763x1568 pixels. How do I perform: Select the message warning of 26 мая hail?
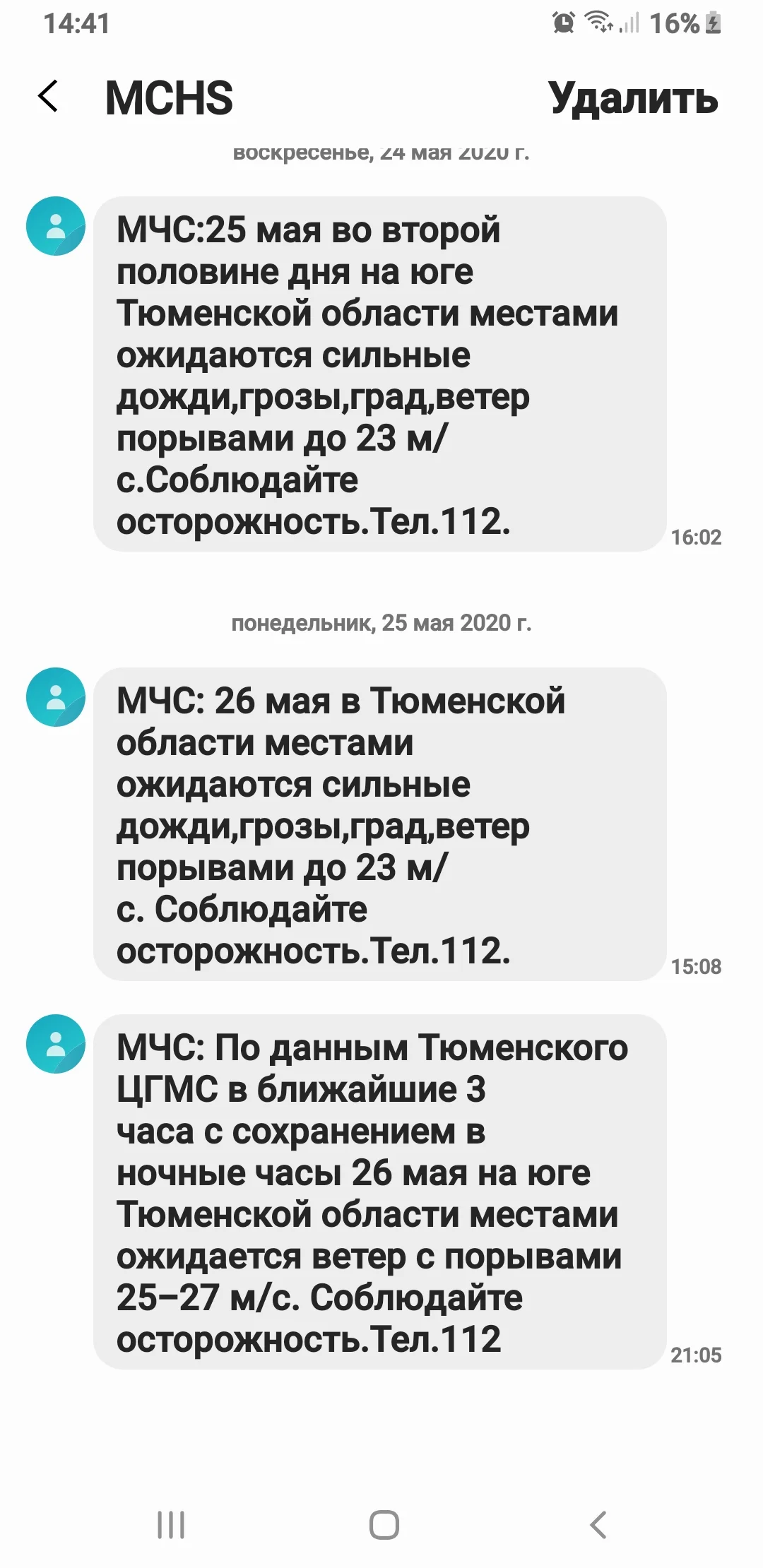coord(378,823)
